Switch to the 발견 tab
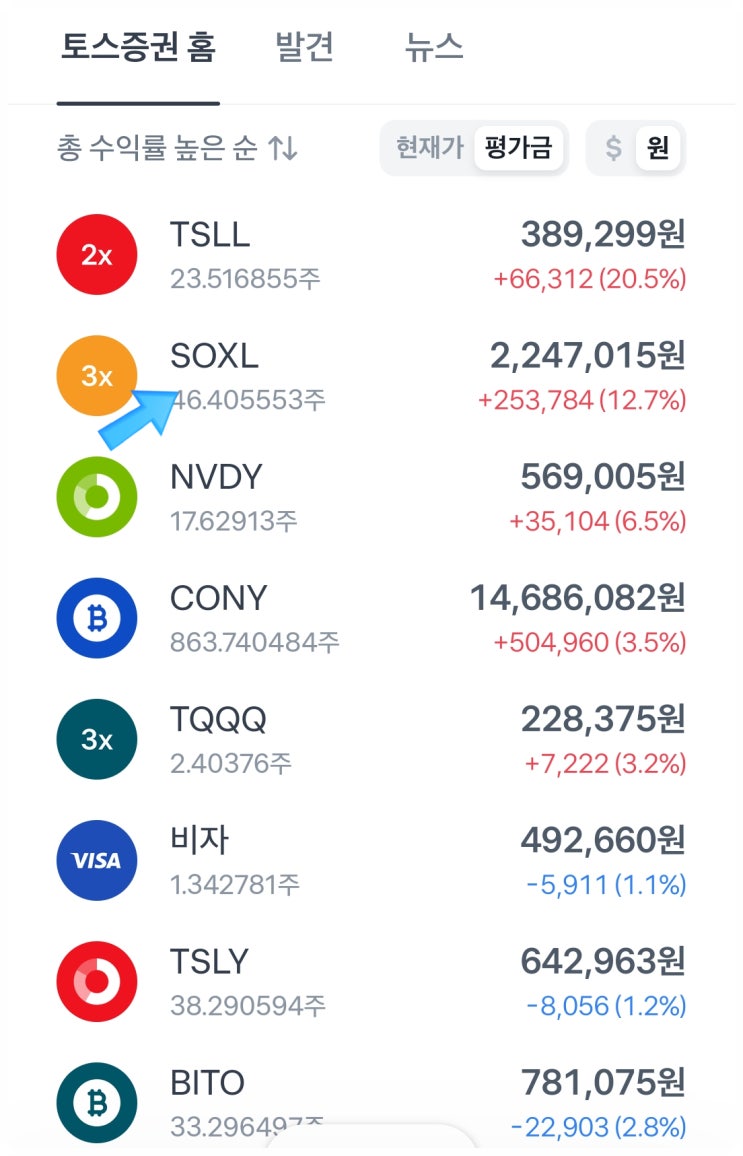This screenshot has height=1156, width=743. pyautogui.click(x=302, y=46)
